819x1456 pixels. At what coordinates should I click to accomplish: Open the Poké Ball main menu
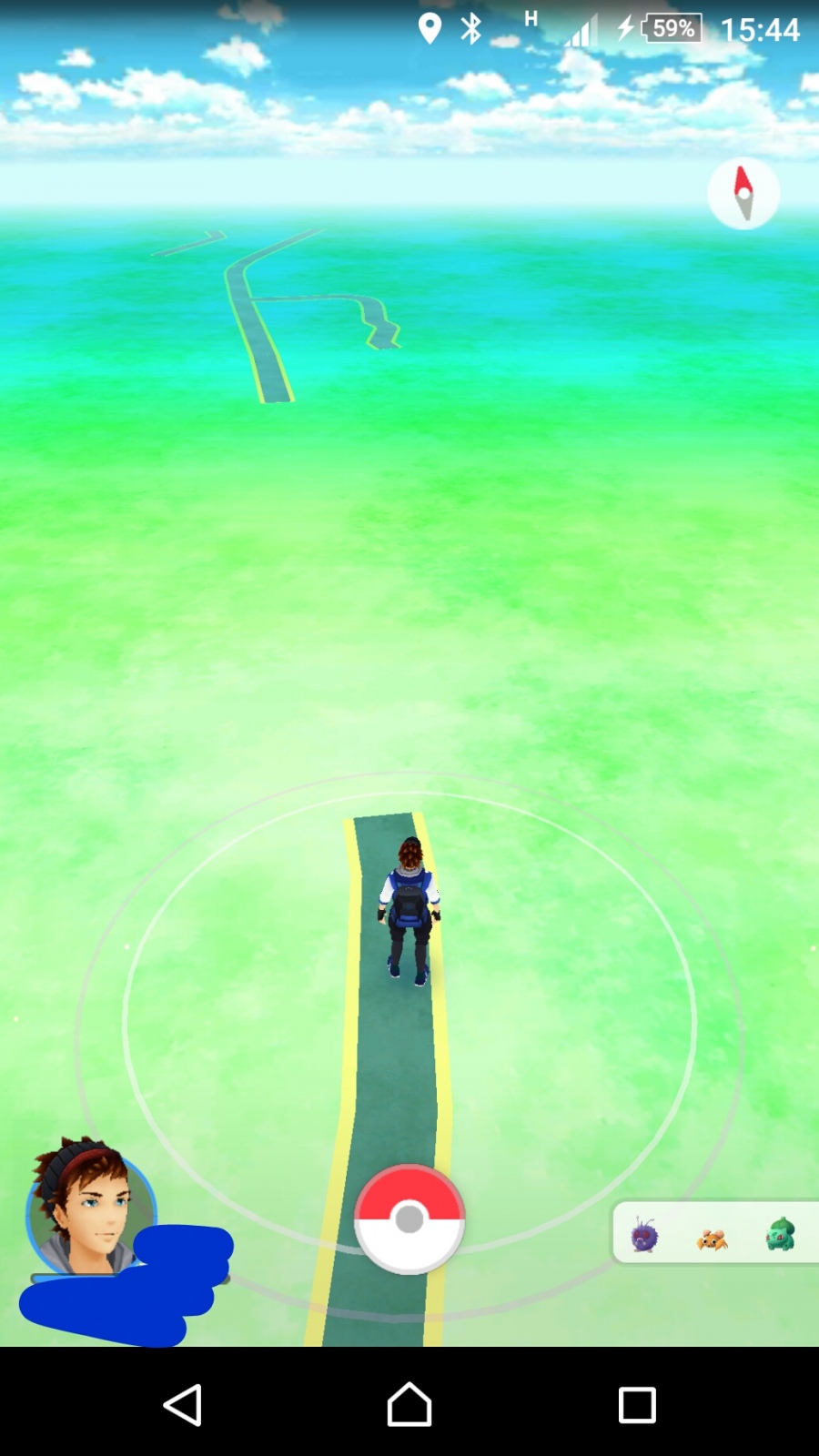point(409,1218)
